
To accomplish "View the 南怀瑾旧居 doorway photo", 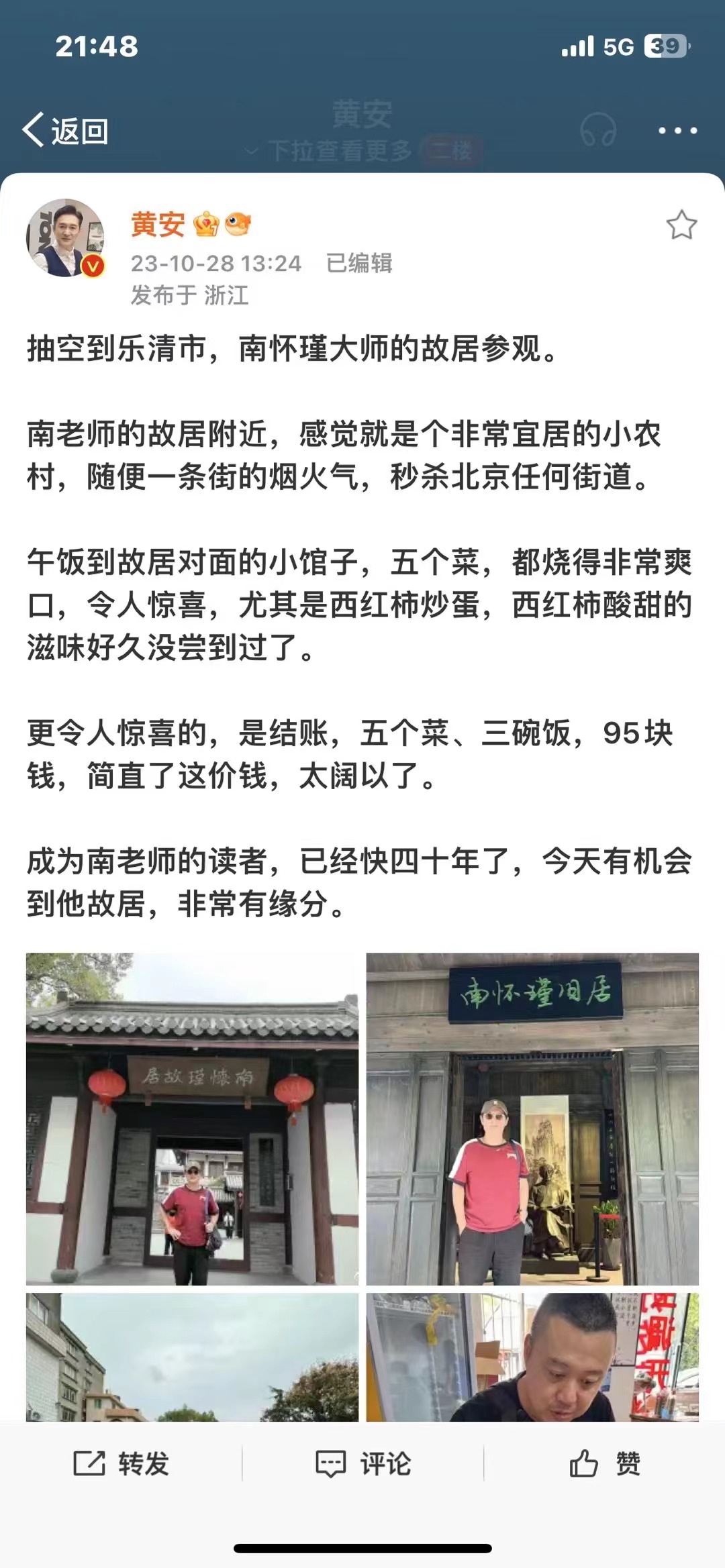I will click(532, 1118).
